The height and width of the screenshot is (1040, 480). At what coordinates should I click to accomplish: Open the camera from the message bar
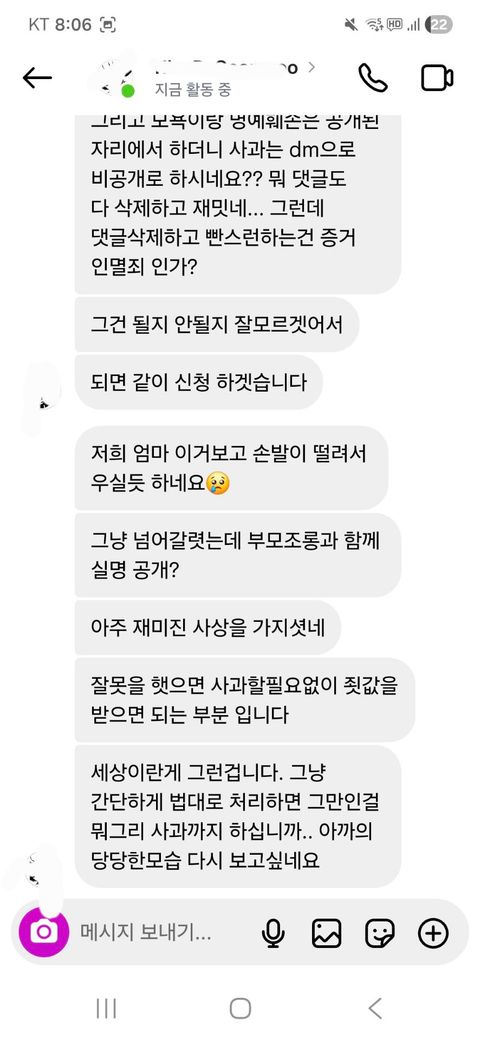[44, 933]
